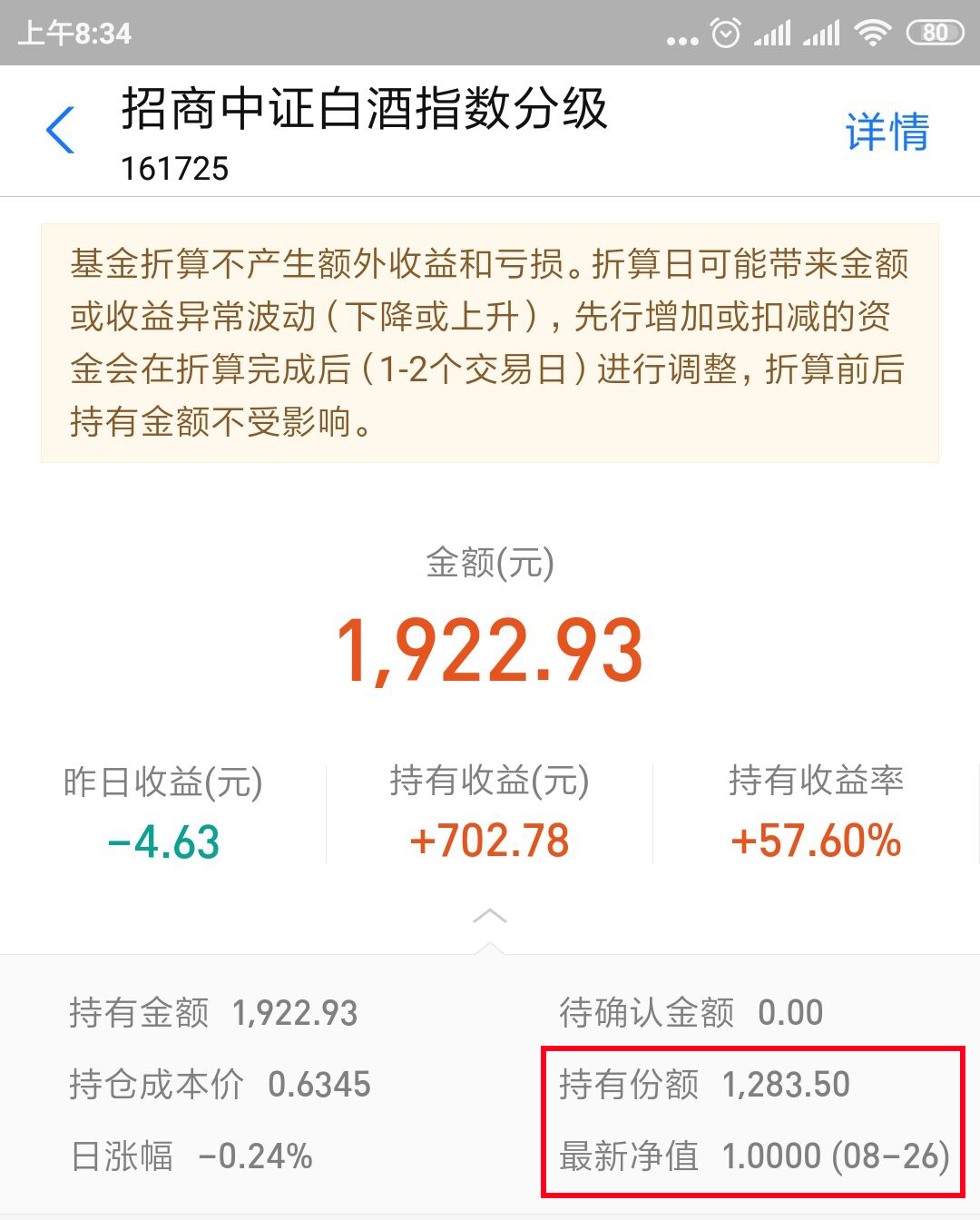Click the back arrow to return

[x=60, y=130]
